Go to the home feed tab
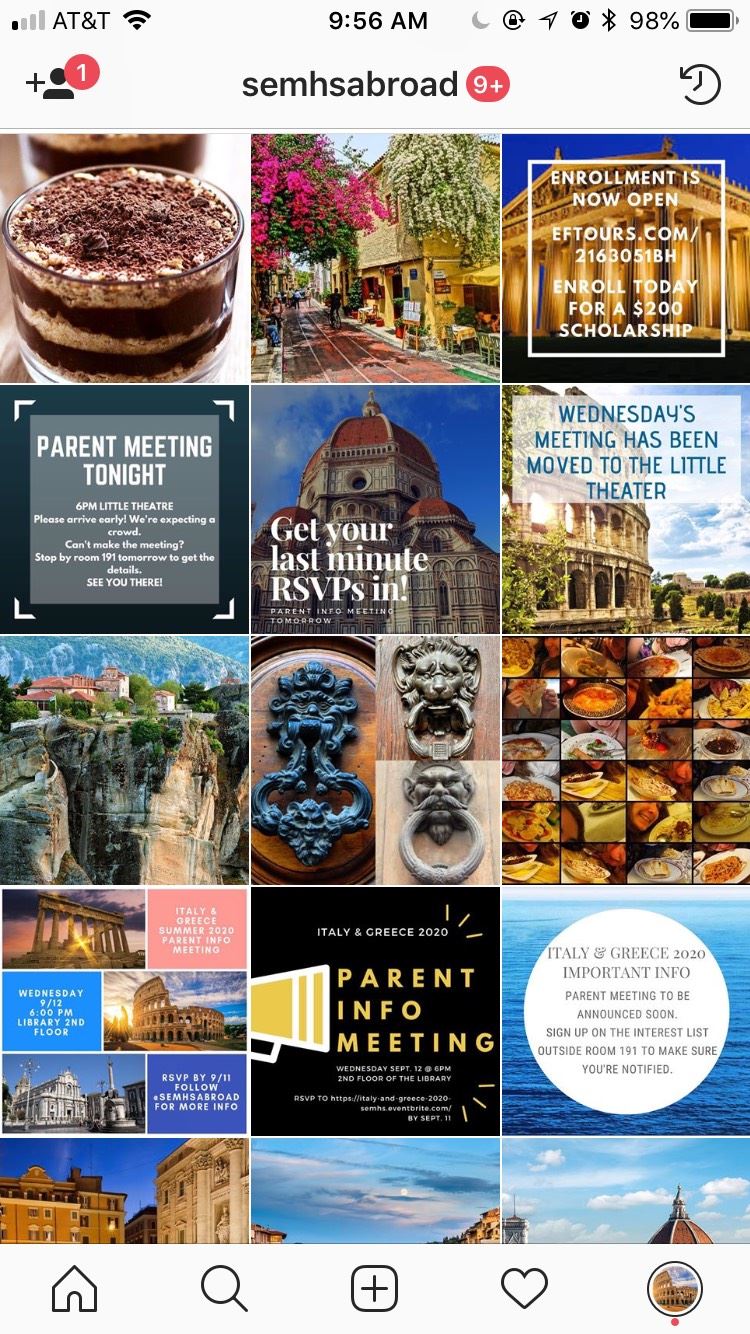750x1334 pixels. (x=75, y=1289)
